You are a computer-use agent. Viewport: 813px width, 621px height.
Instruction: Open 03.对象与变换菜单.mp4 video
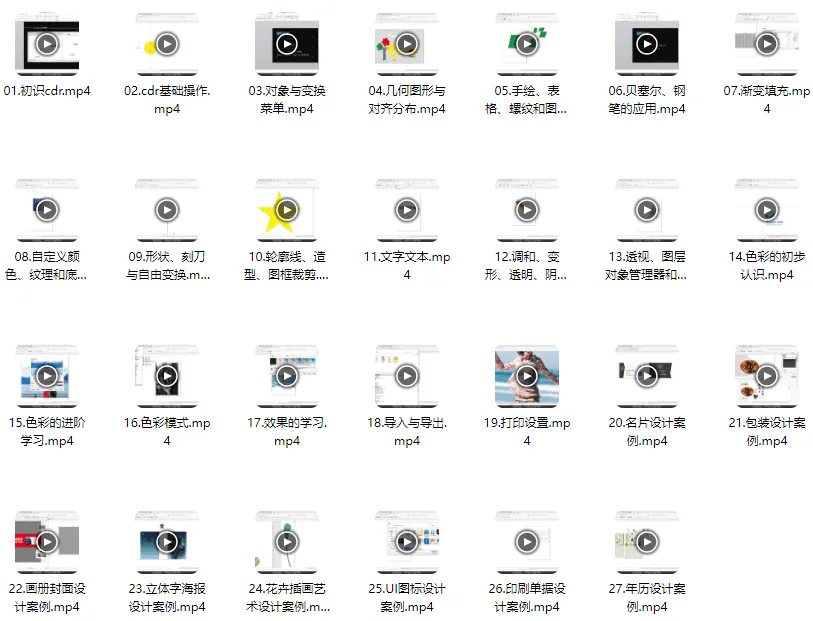(287, 44)
